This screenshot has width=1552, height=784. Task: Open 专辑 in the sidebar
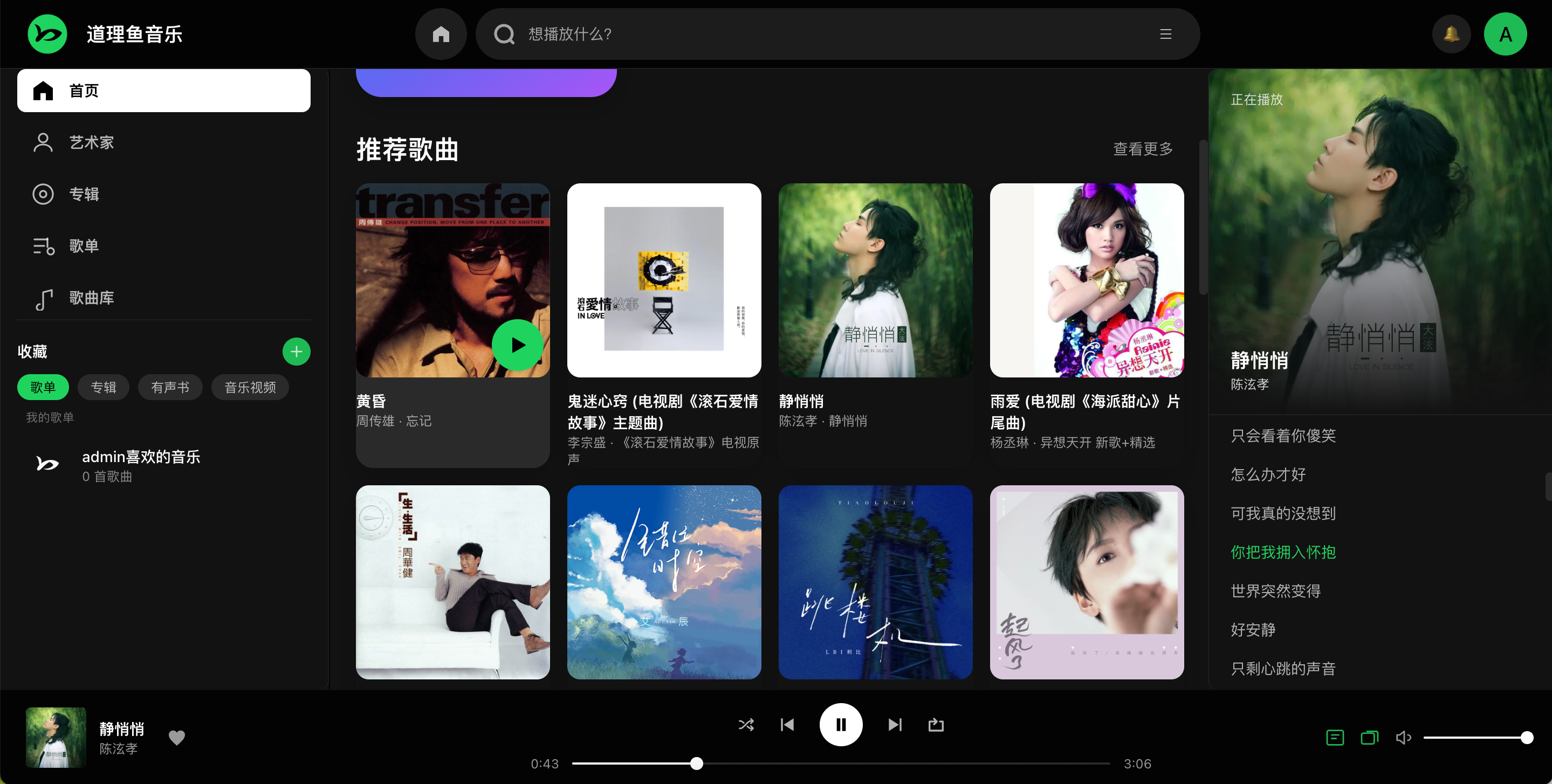click(x=84, y=194)
